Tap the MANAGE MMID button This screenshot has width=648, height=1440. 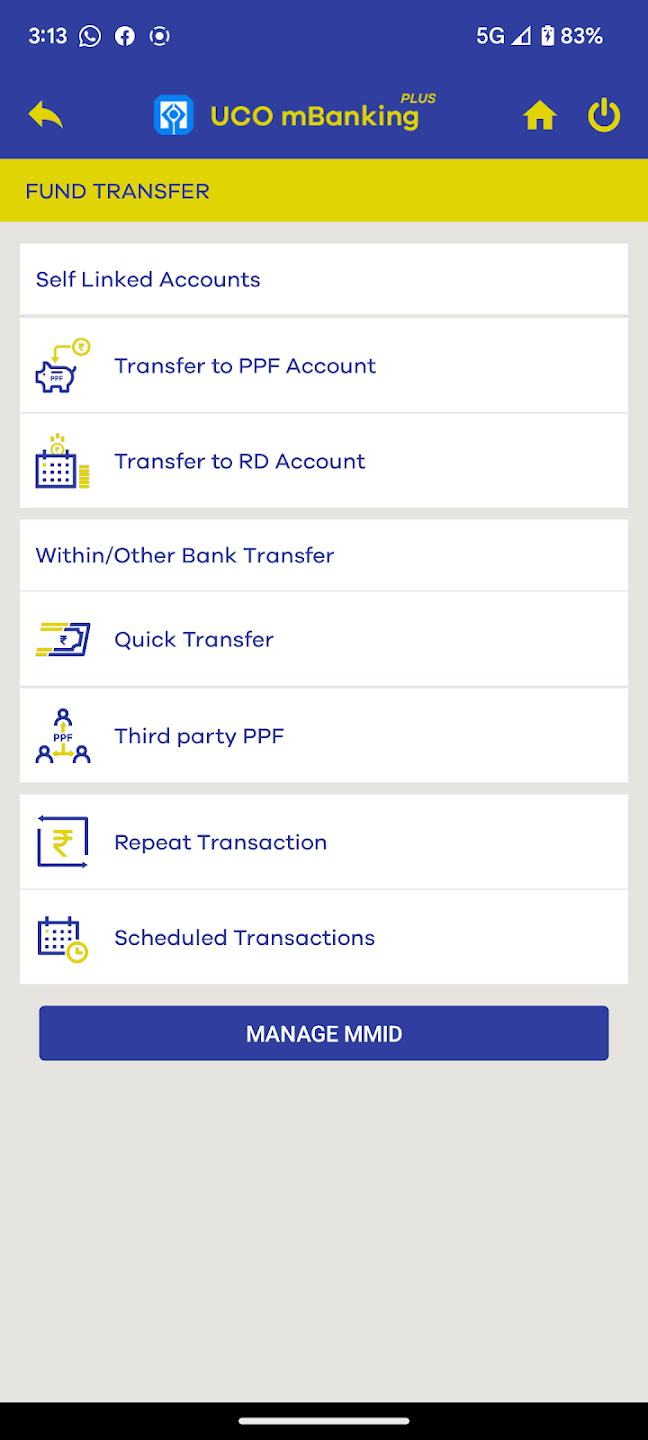click(x=324, y=1033)
